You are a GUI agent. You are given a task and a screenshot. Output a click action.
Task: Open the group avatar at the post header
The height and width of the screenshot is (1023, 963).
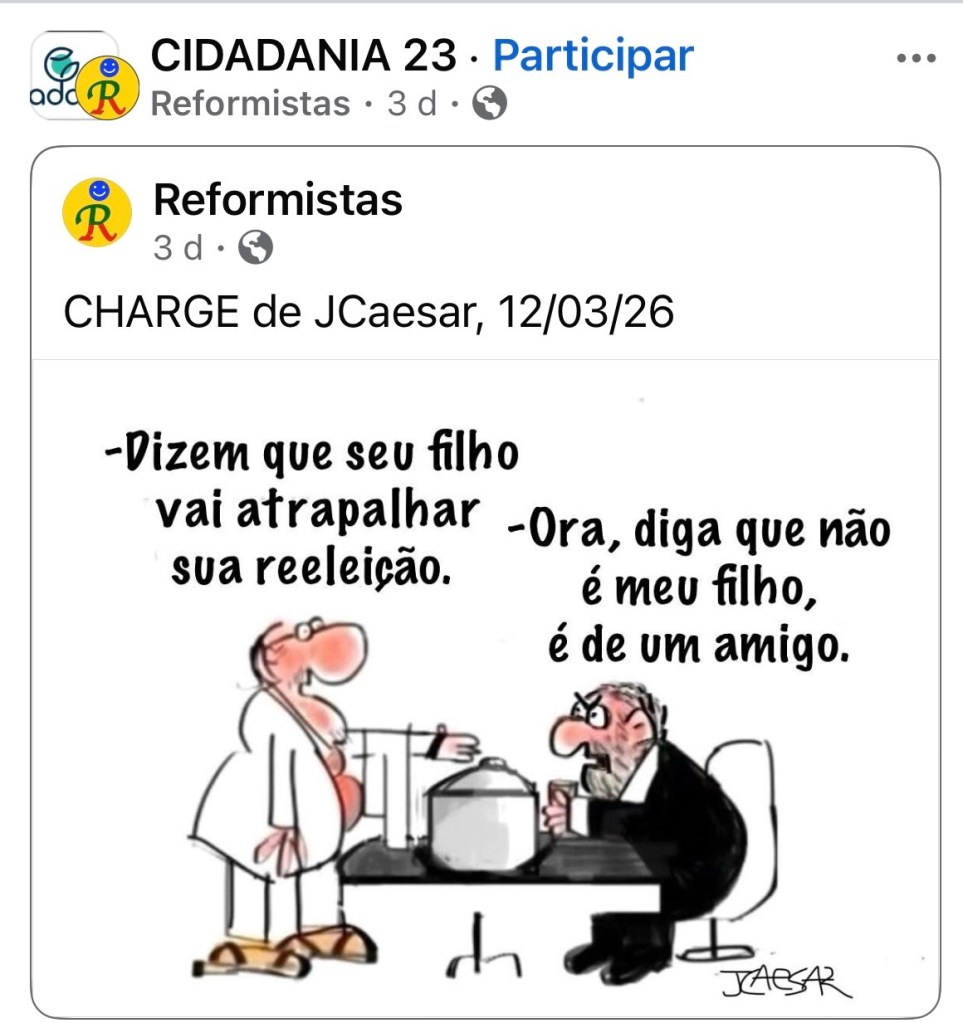(74, 76)
